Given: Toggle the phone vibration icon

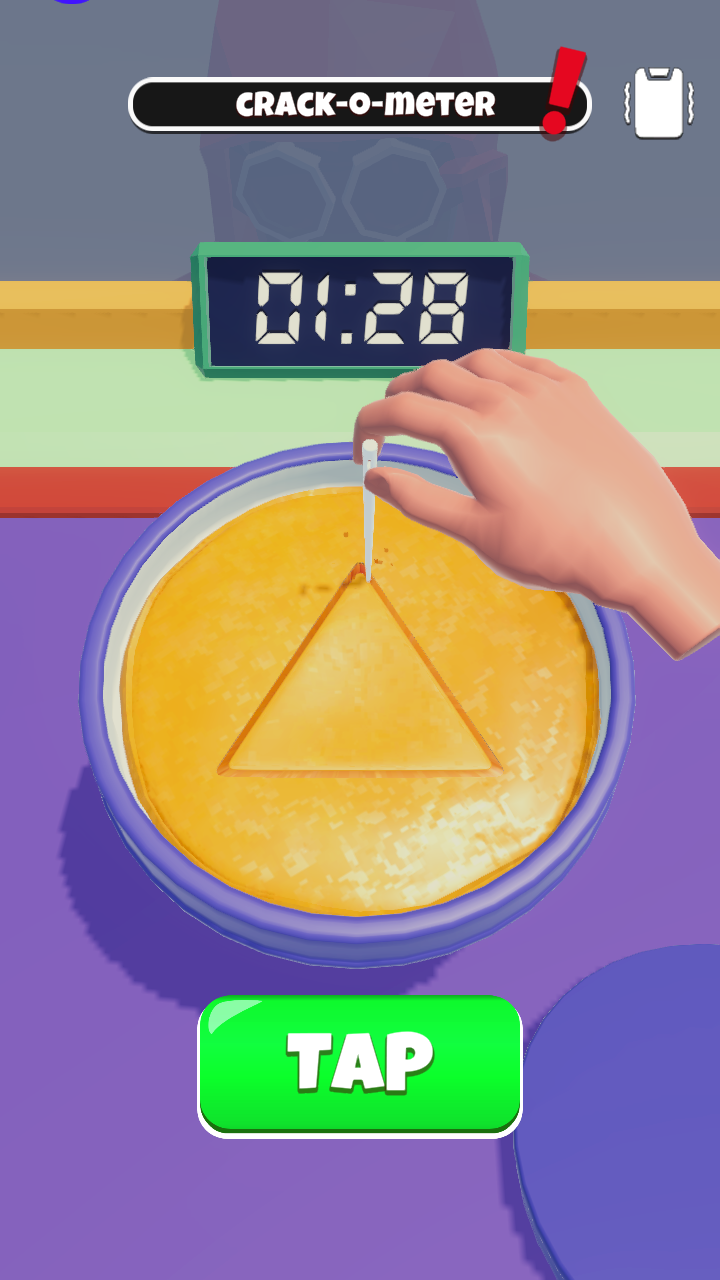Looking at the screenshot, I should pyautogui.click(x=658, y=103).
